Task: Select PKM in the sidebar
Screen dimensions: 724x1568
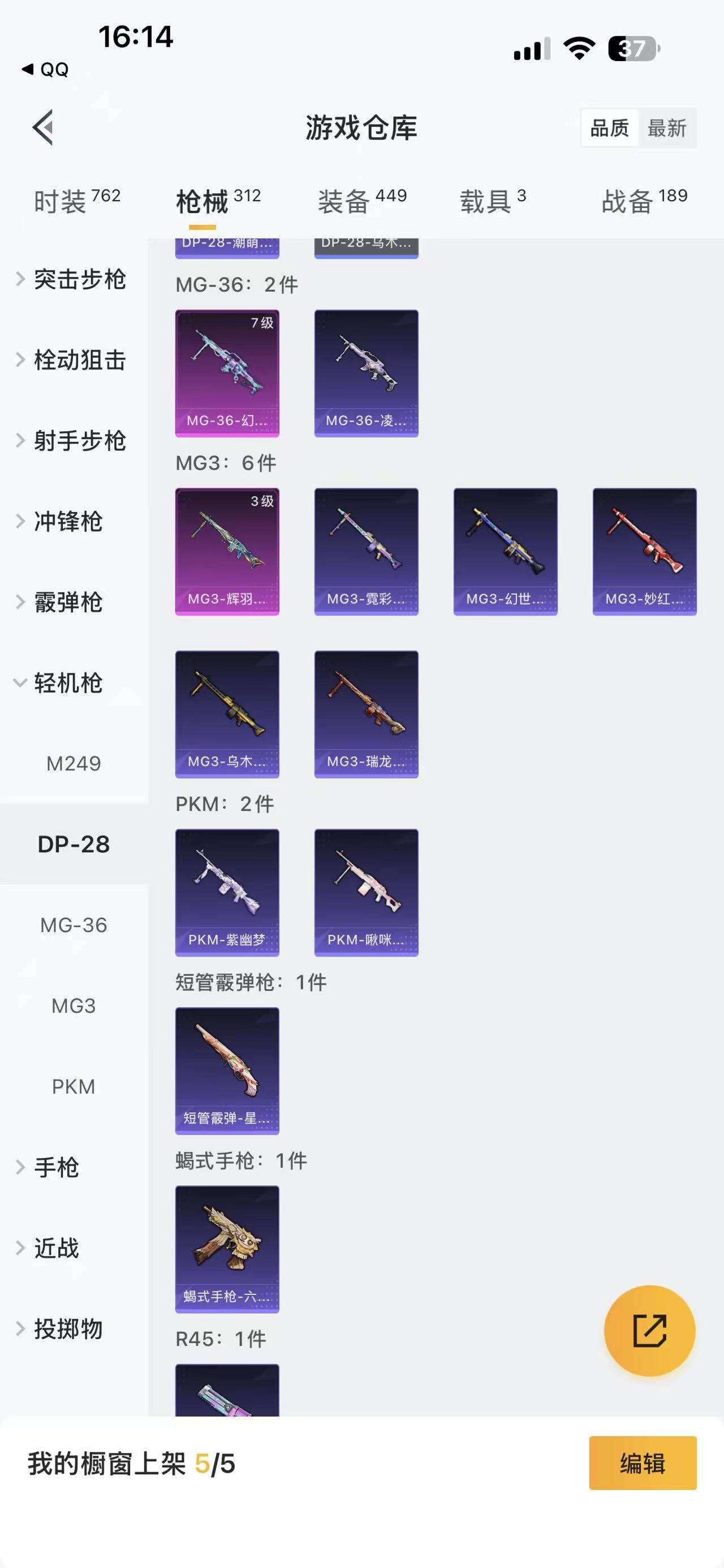Action: tap(74, 1086)
